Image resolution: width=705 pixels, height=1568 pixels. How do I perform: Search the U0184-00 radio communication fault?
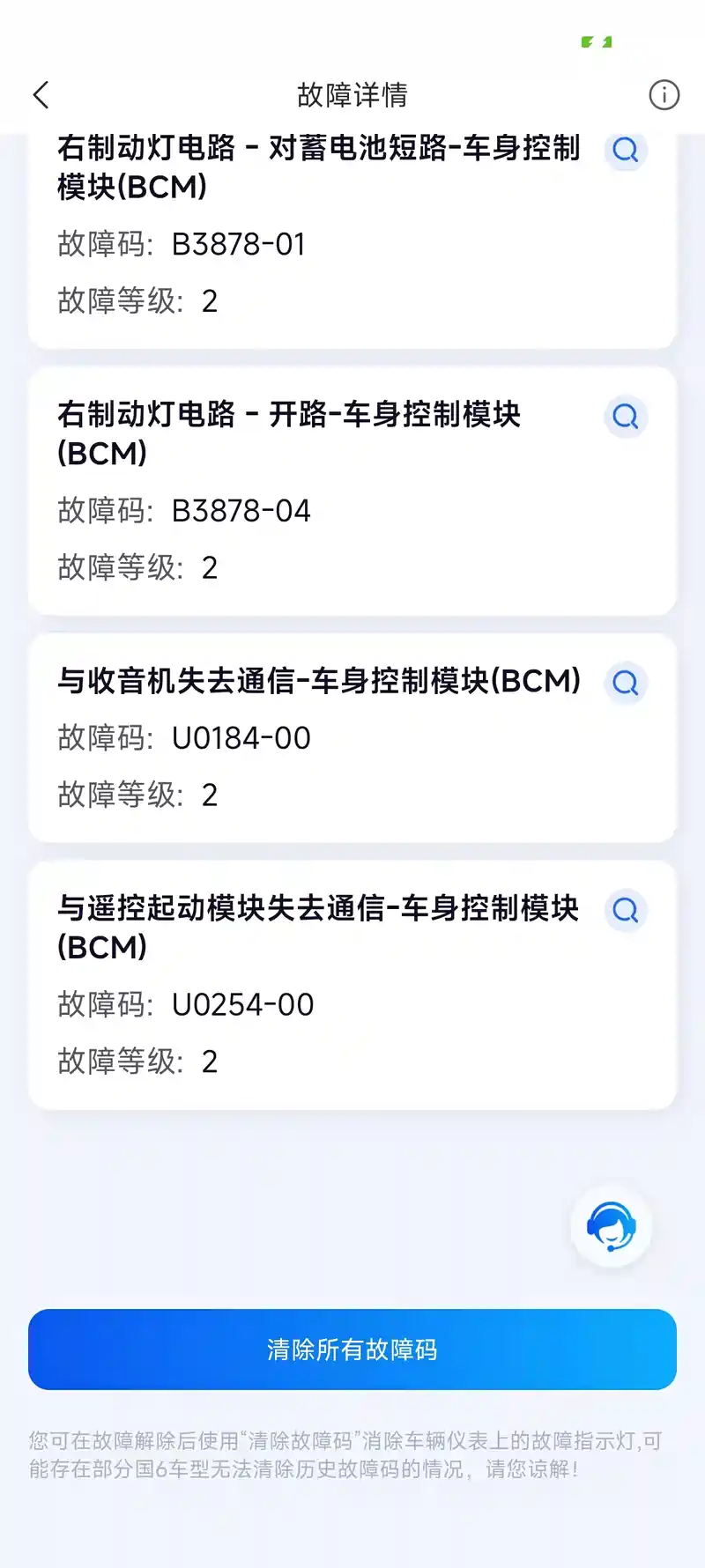[x=626, y=683]
